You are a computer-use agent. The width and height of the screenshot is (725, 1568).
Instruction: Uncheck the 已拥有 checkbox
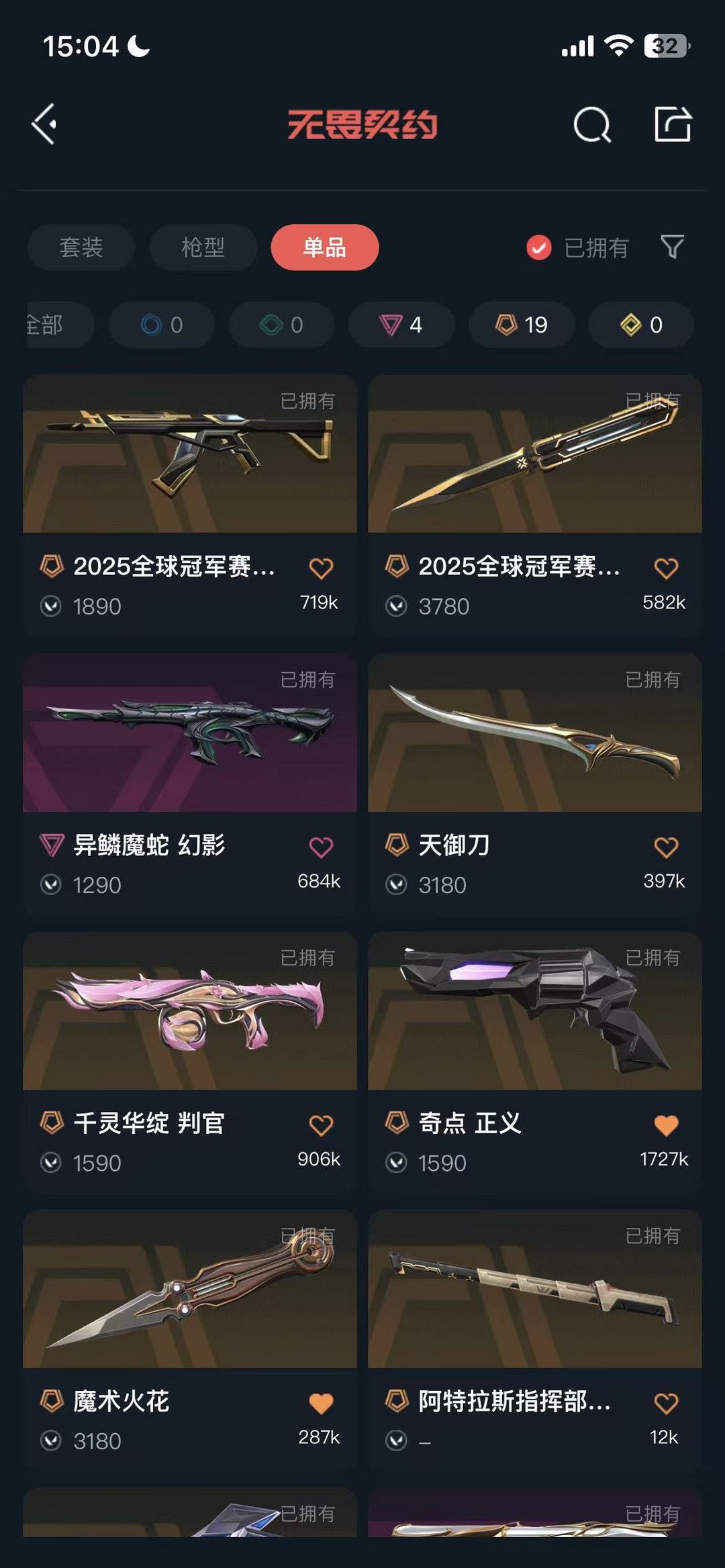tap(539, 248)
